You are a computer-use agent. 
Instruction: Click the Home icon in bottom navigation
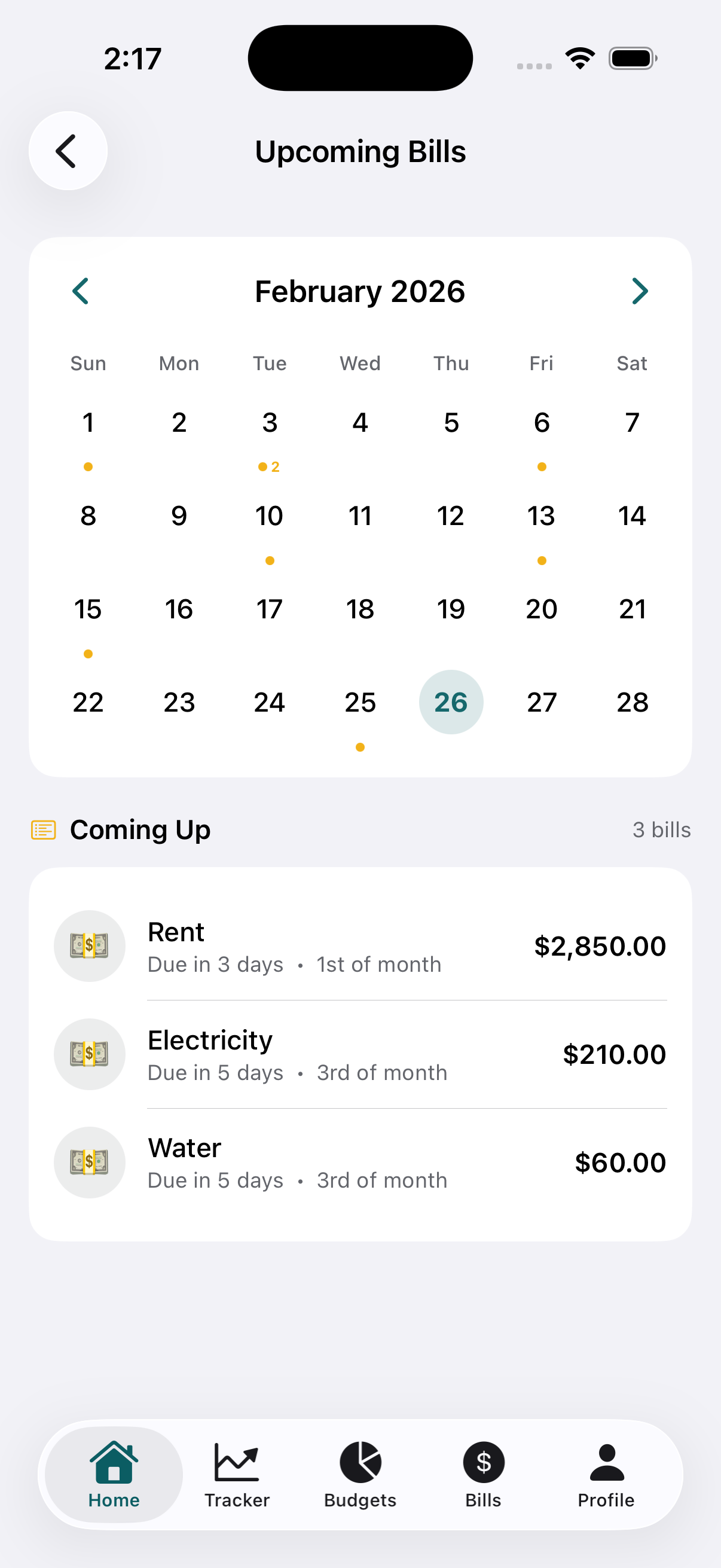click(x=113, y=1462)
